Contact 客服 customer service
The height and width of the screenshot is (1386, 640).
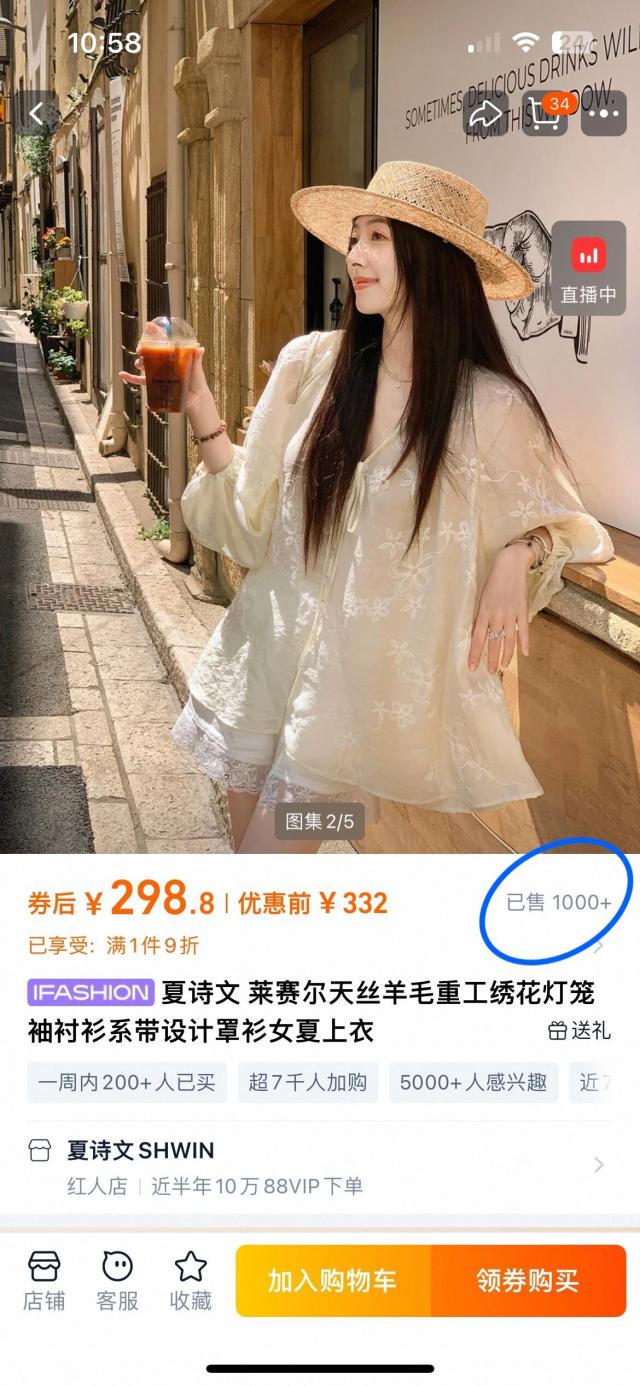coord(117,1280)
